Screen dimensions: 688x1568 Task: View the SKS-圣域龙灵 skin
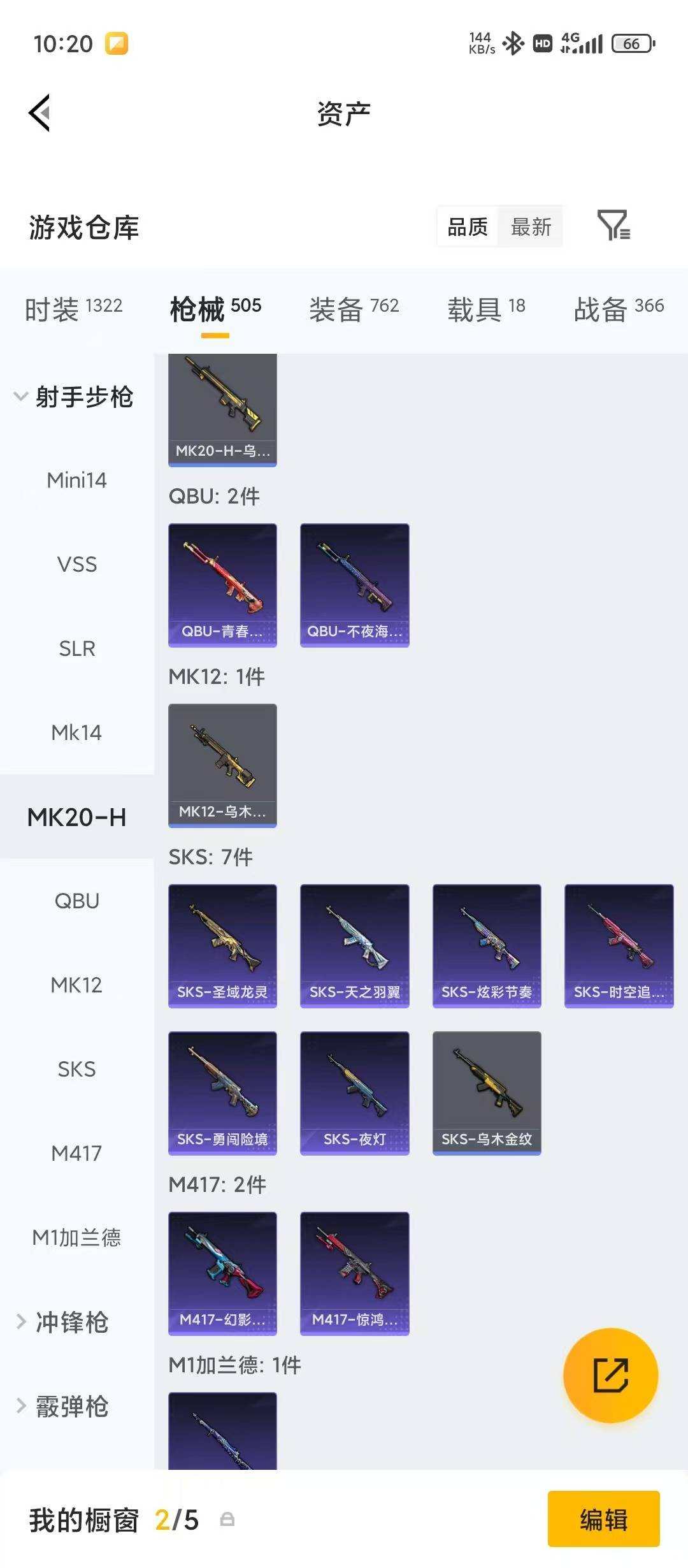[x=222, y=946]
